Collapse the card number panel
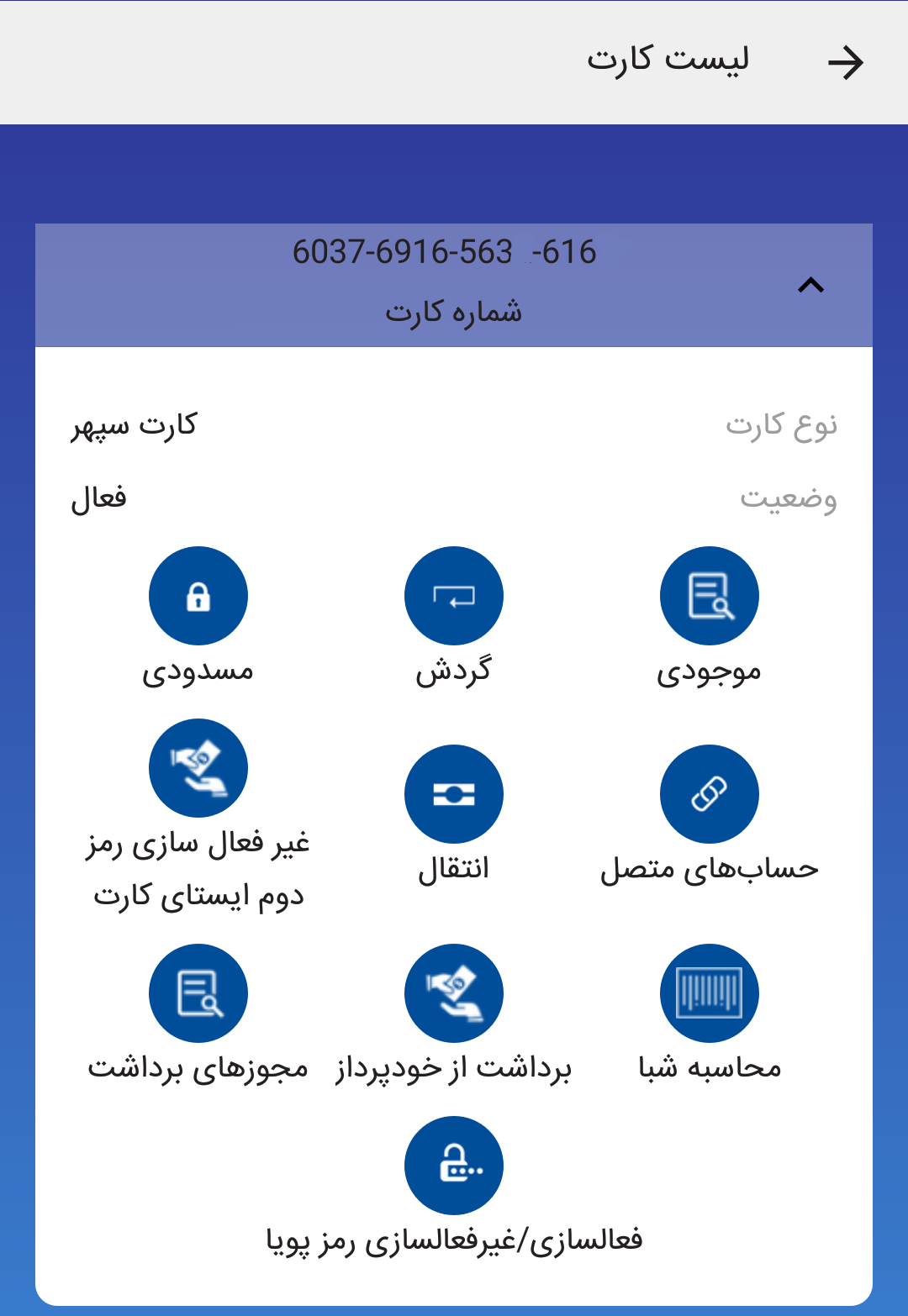 coord(810,286)
